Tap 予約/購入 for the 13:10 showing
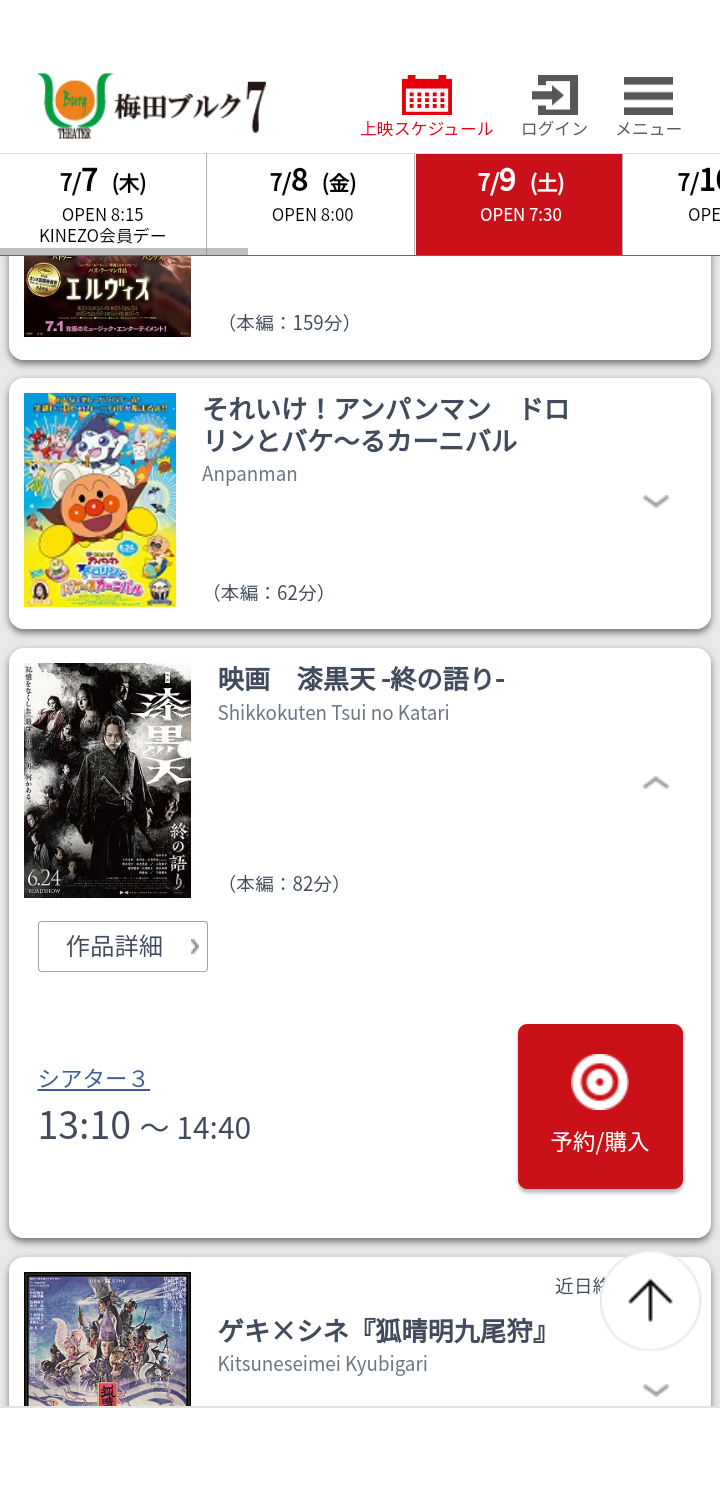 (600, 1106)
